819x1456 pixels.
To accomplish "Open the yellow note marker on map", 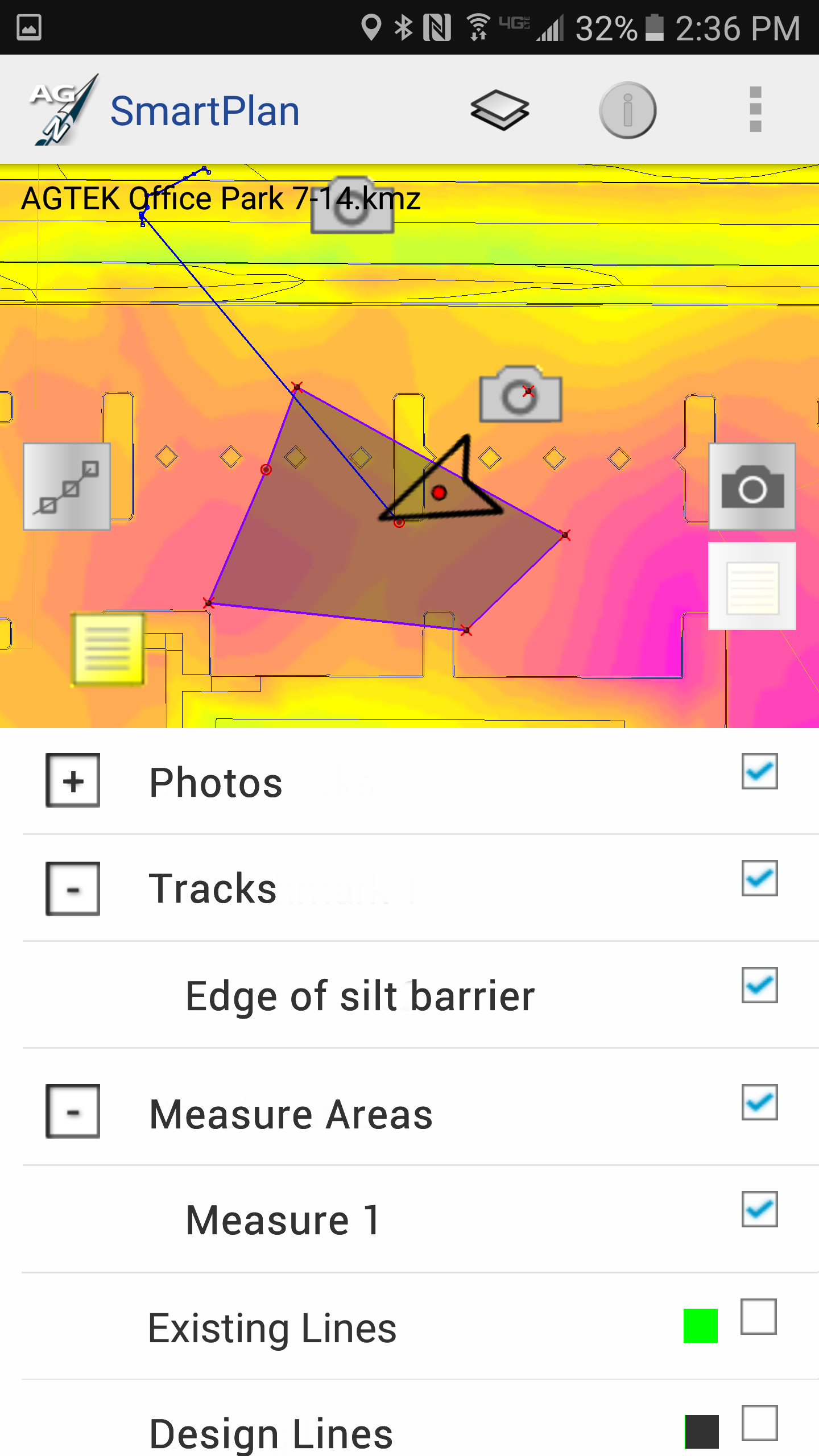I will (107, 649).
